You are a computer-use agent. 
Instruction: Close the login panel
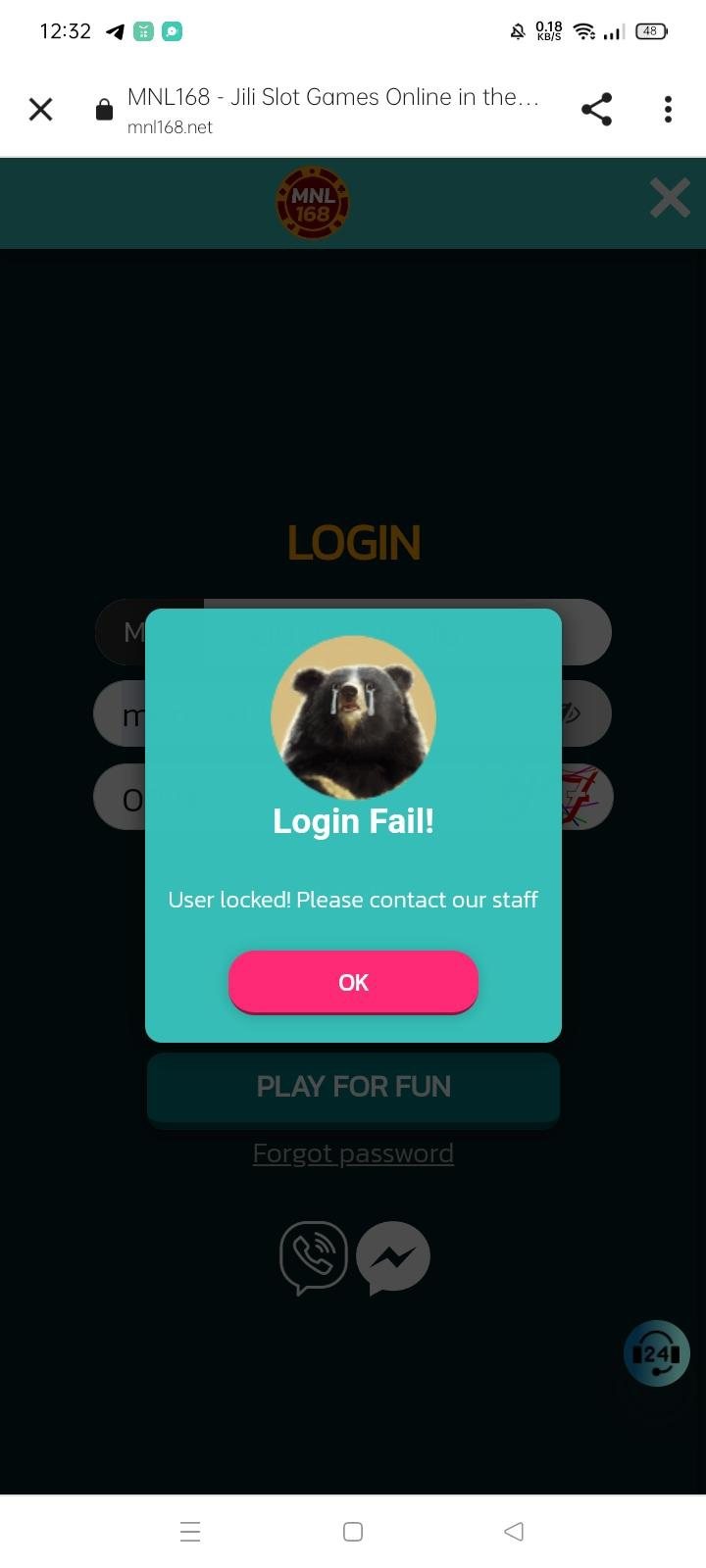[670, 199]
